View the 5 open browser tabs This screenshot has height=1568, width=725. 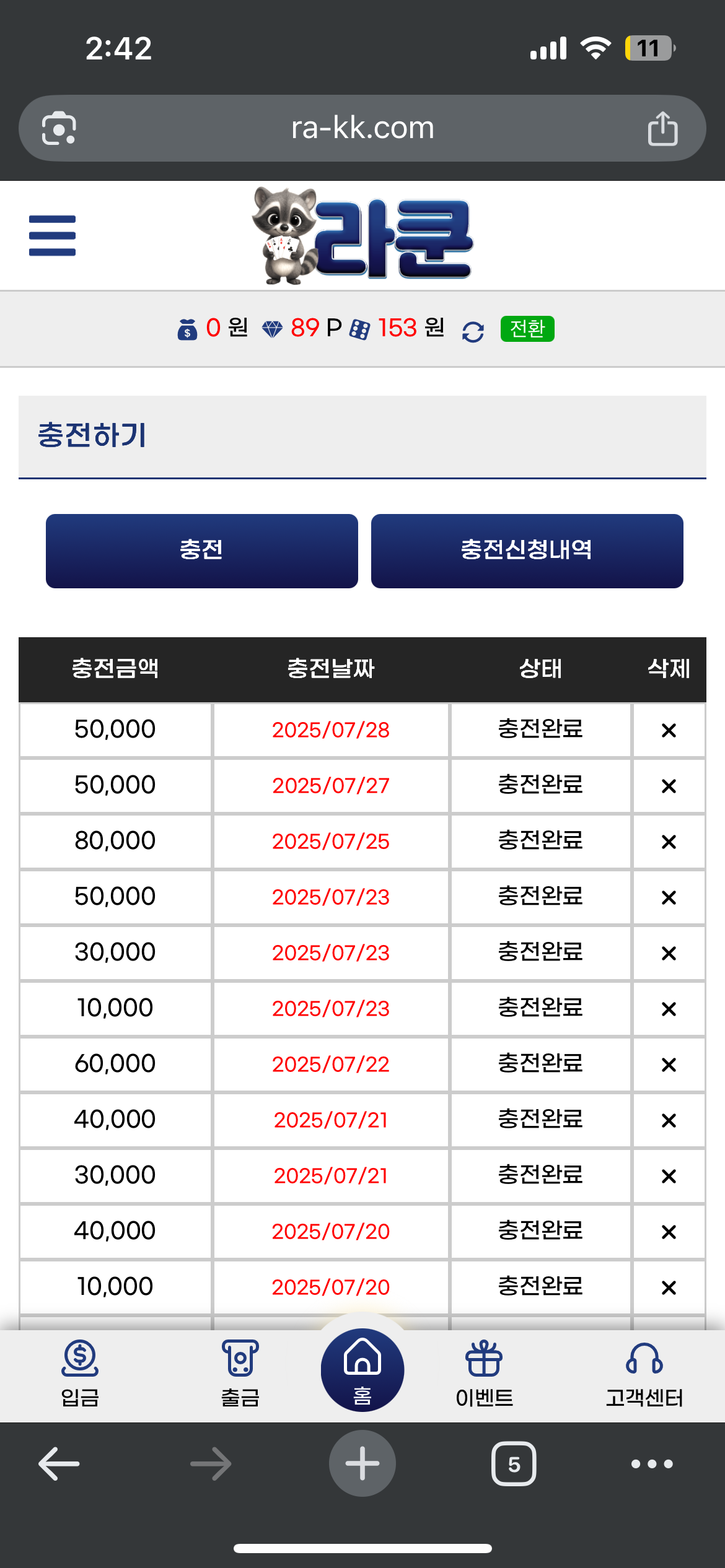point(514,1464)
